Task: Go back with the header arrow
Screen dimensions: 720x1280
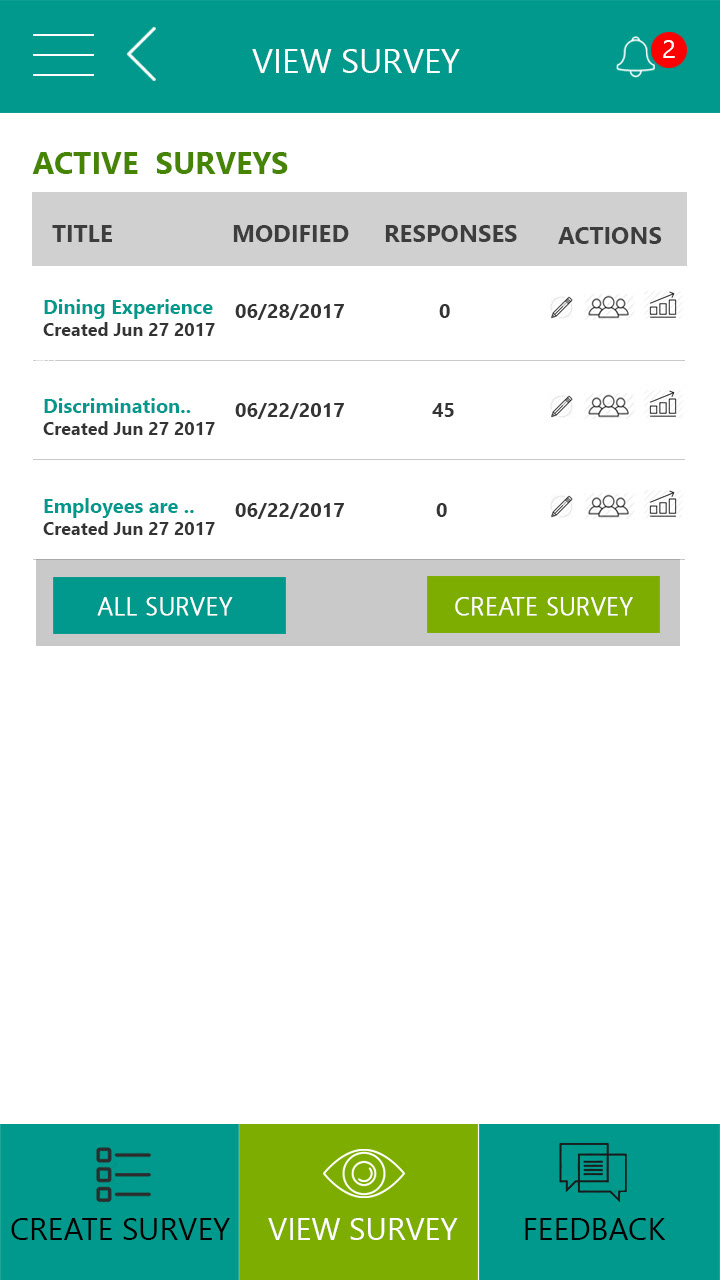Action: coord(142,55)
